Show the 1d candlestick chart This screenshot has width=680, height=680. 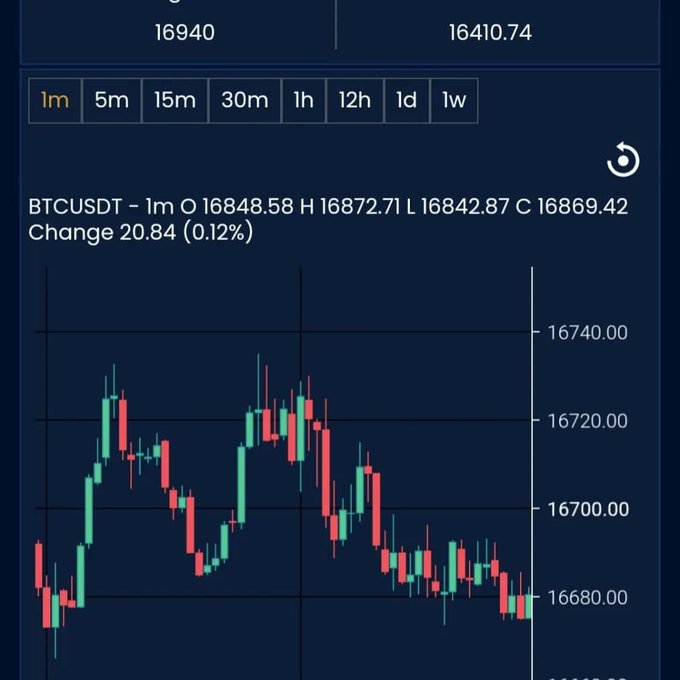click(x=407, y=101)
